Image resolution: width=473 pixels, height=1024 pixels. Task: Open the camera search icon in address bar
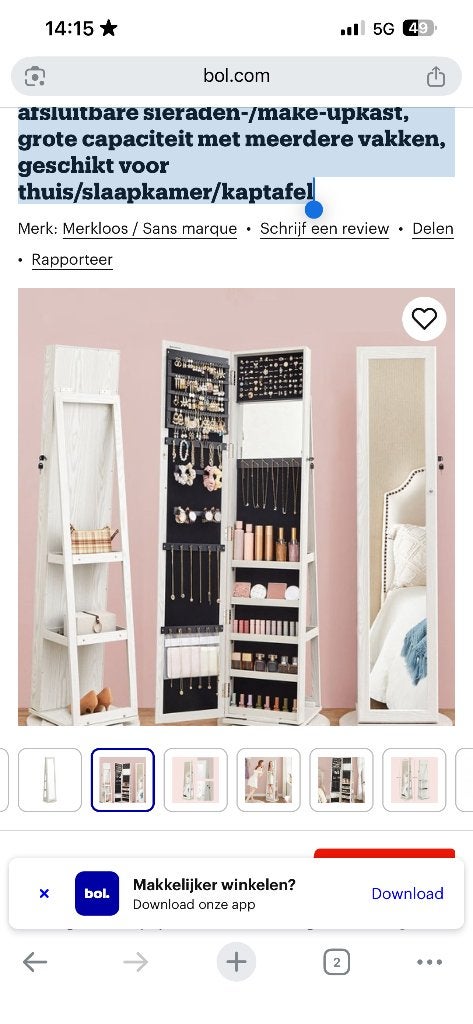(35, 77)
